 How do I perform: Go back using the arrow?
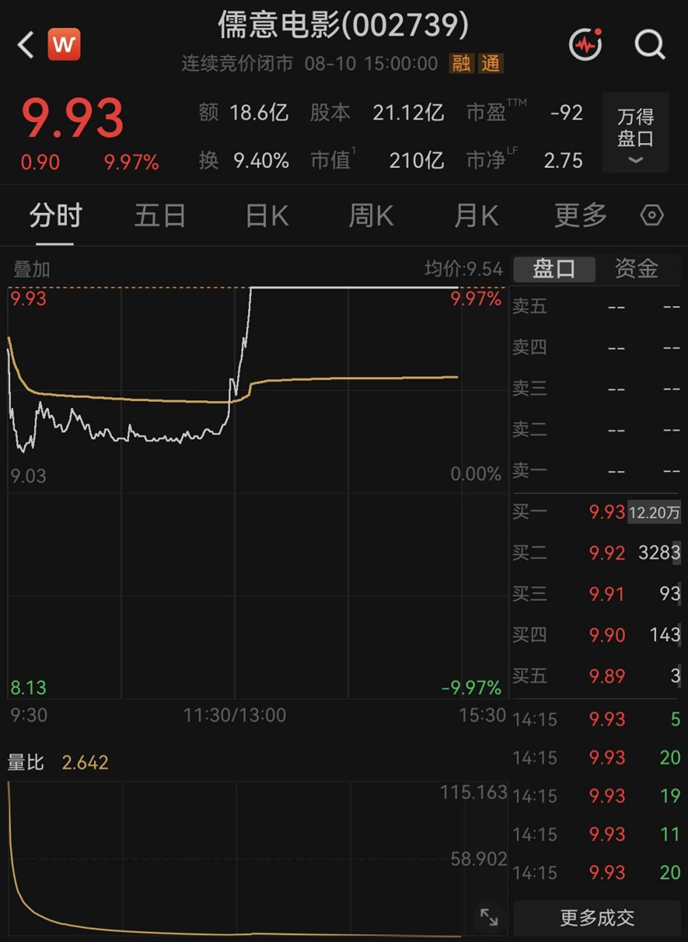click(26, 44)
